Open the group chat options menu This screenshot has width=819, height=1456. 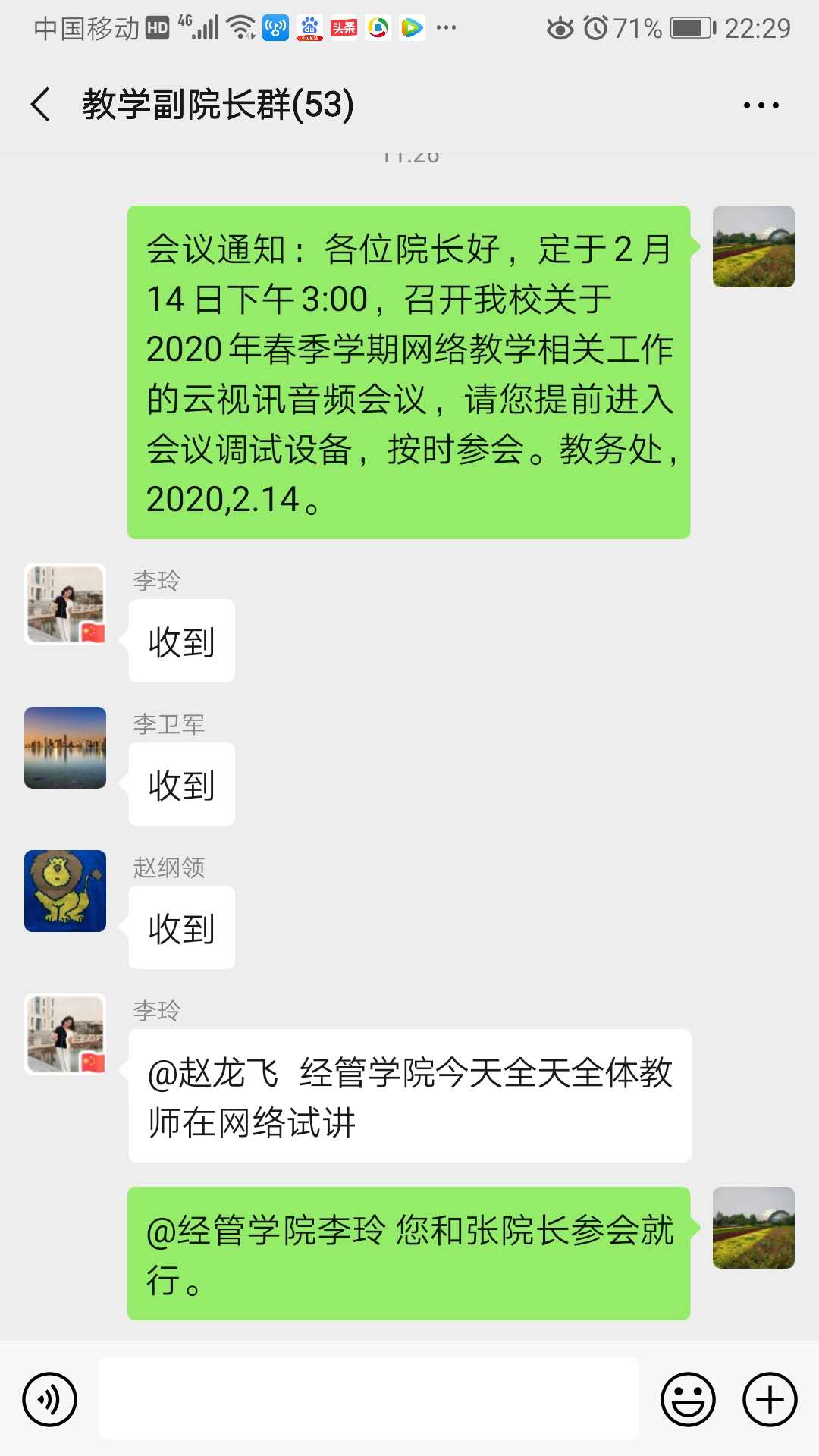(761, 105)
